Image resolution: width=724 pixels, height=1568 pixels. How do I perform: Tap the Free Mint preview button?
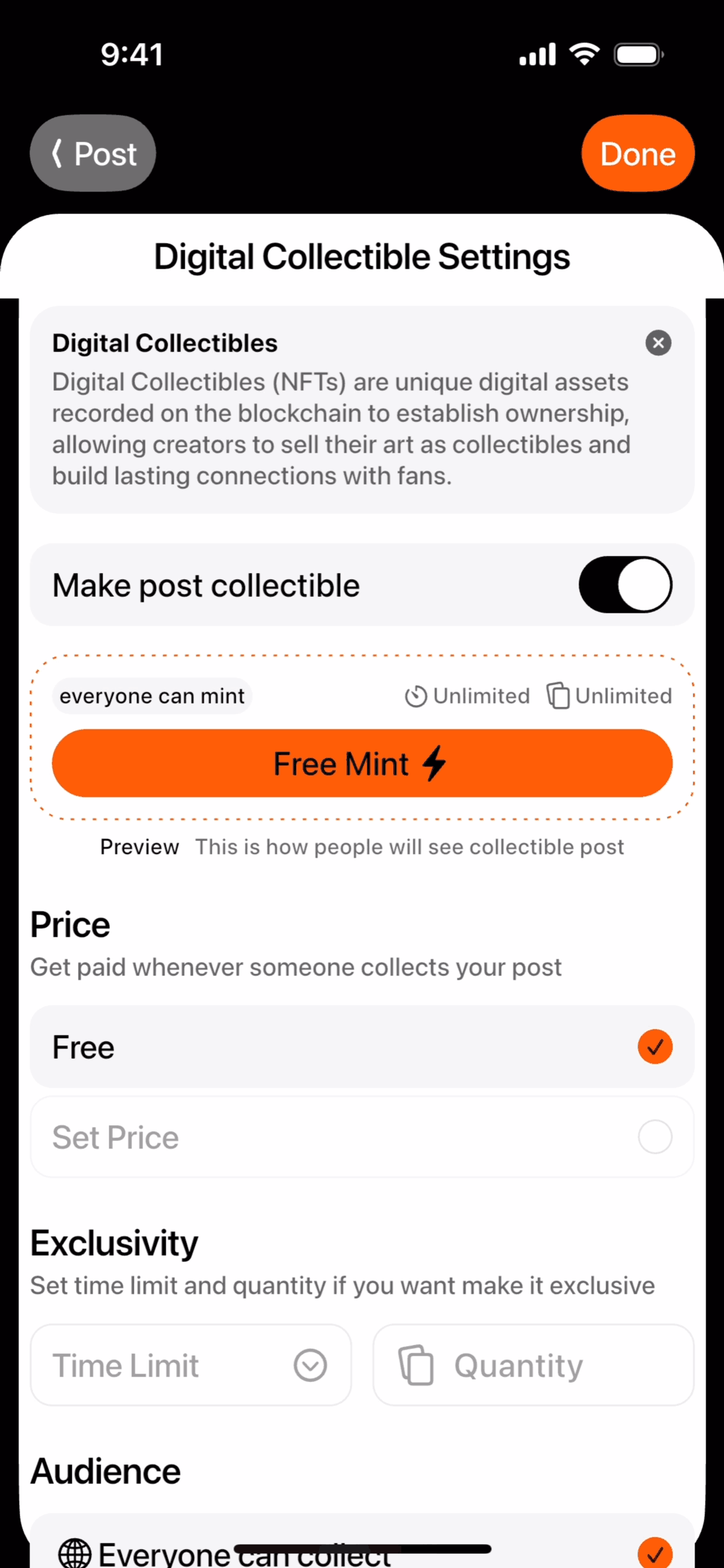362,763
